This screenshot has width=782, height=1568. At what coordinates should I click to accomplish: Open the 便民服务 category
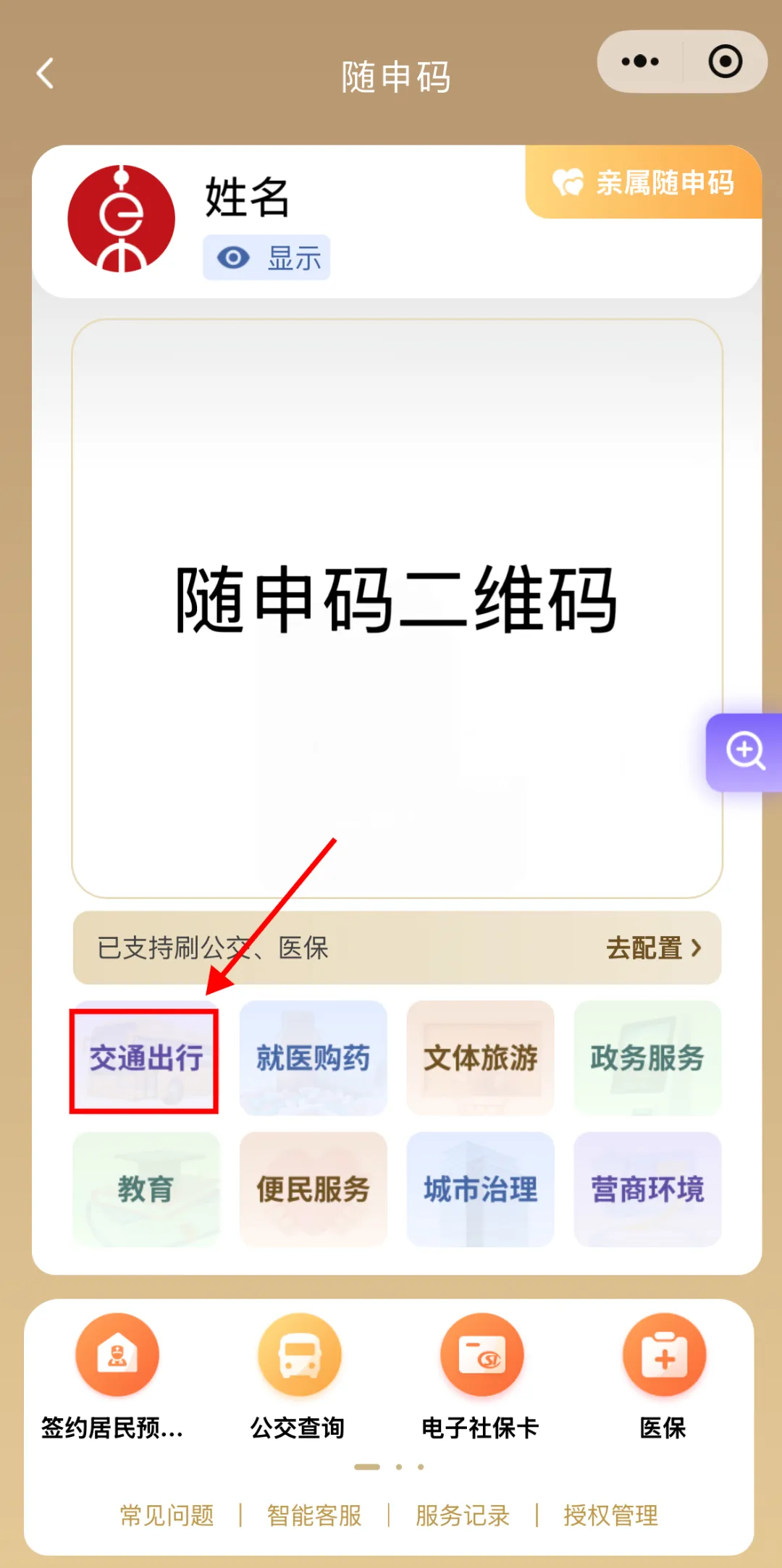(x=313, y=1189)
